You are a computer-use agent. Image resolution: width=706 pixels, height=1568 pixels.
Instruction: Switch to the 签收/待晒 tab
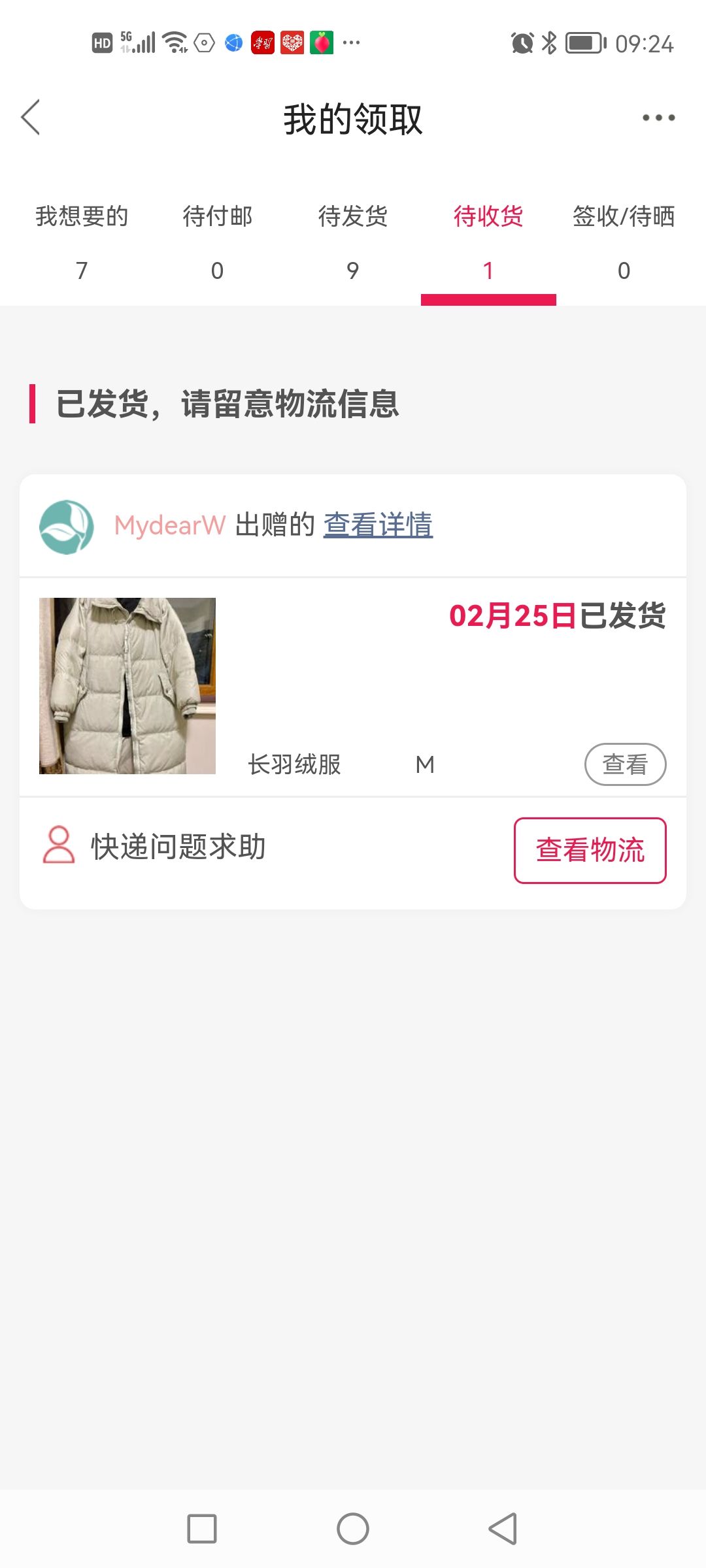pos(624,242)
